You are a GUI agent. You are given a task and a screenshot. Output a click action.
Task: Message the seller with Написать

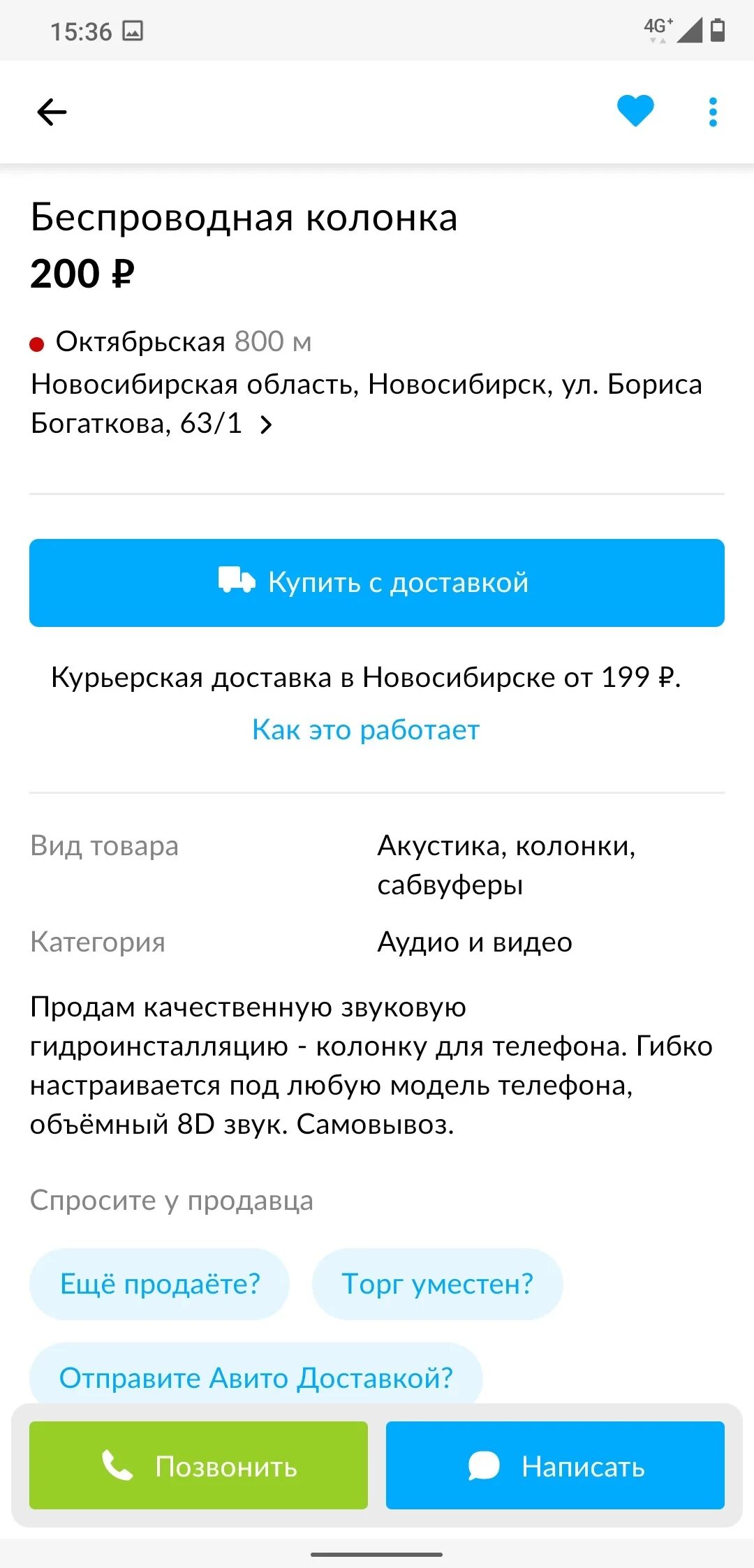tap(555, 1465)
